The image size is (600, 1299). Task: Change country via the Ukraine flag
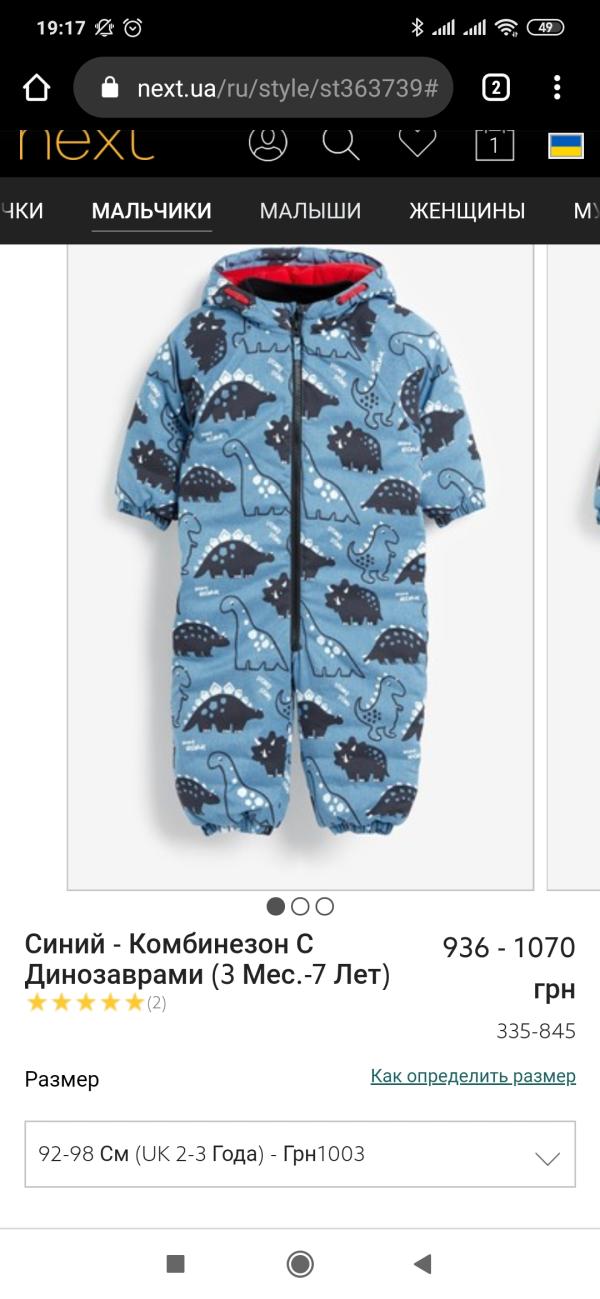point(566,146)
